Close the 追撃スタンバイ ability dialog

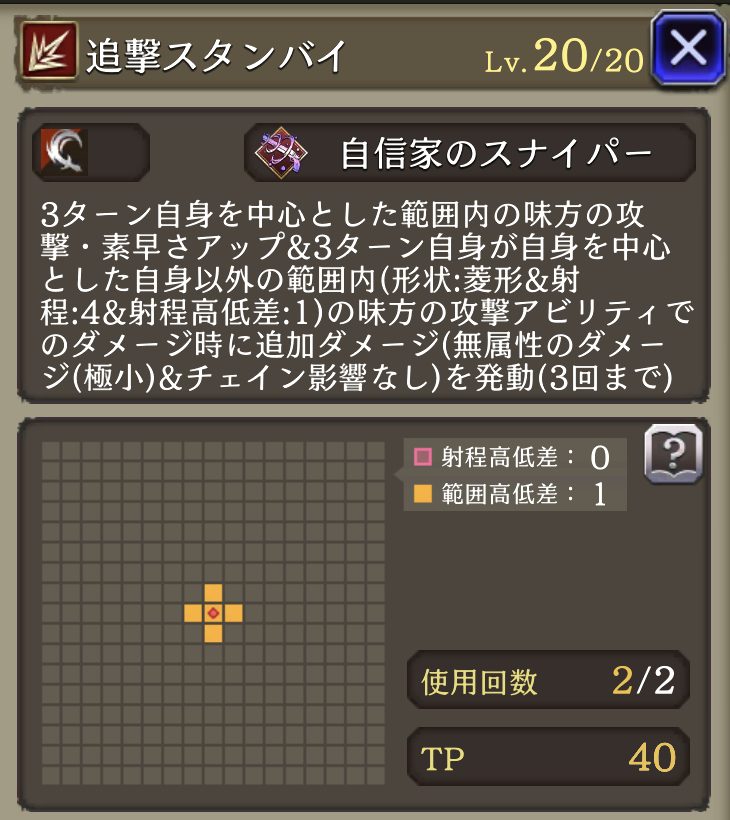687,47
